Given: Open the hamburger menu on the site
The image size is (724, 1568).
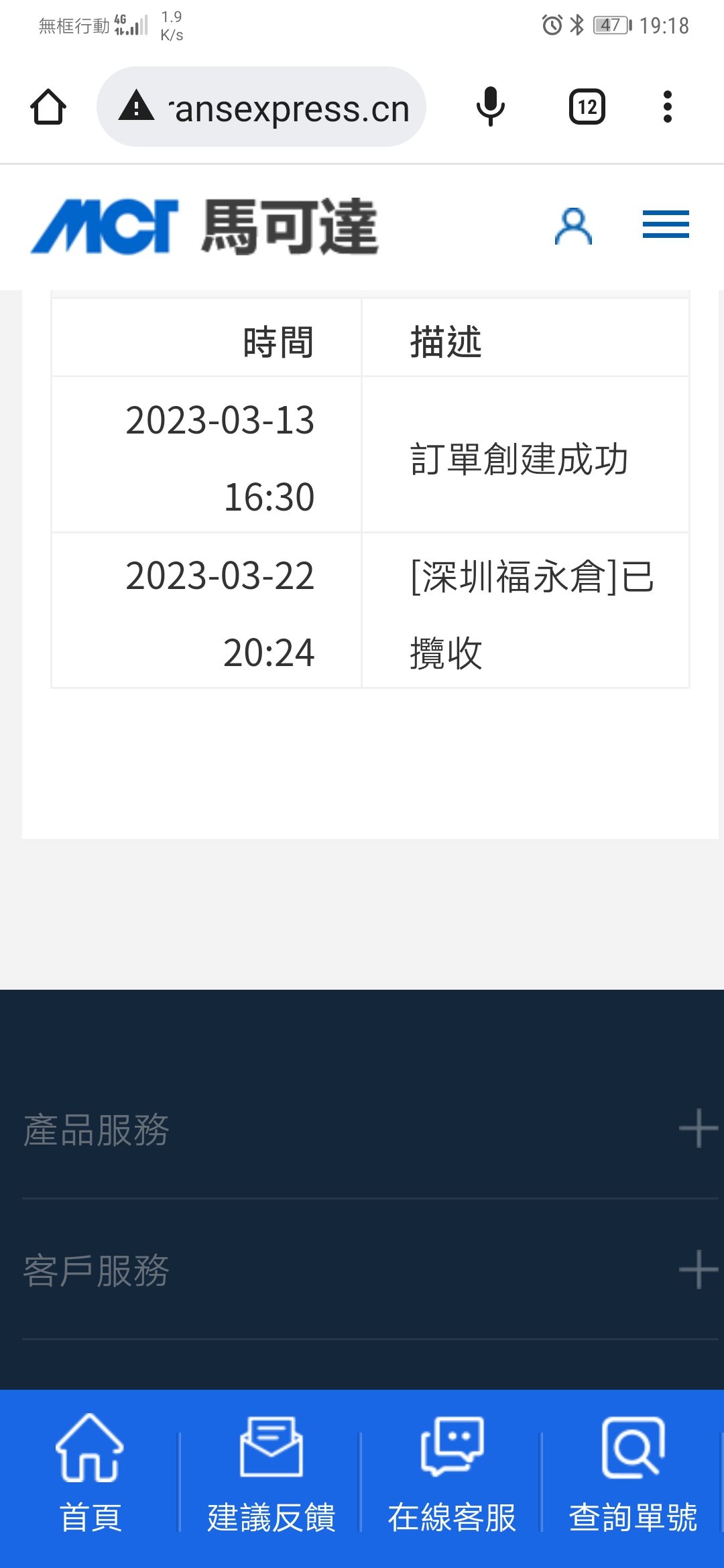Looking at the screenshot, I should pos(666,224).
